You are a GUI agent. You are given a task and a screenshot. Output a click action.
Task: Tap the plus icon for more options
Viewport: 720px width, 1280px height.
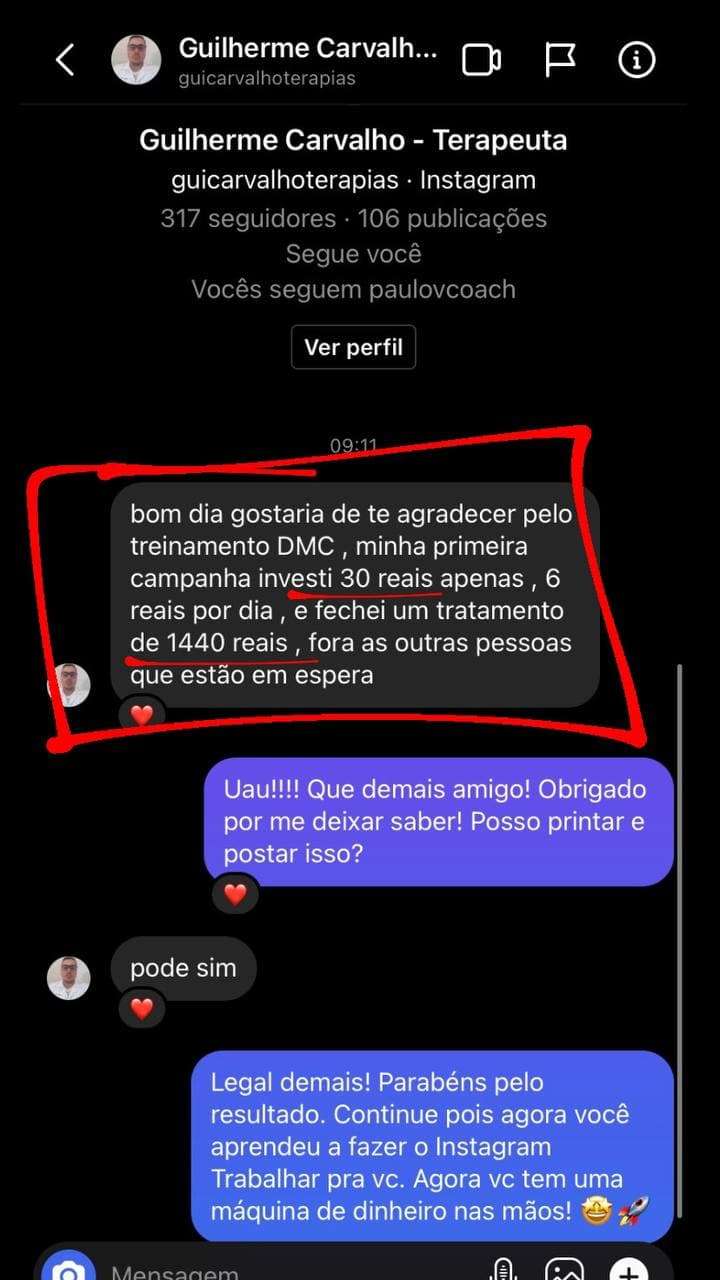coord(628,1270)
